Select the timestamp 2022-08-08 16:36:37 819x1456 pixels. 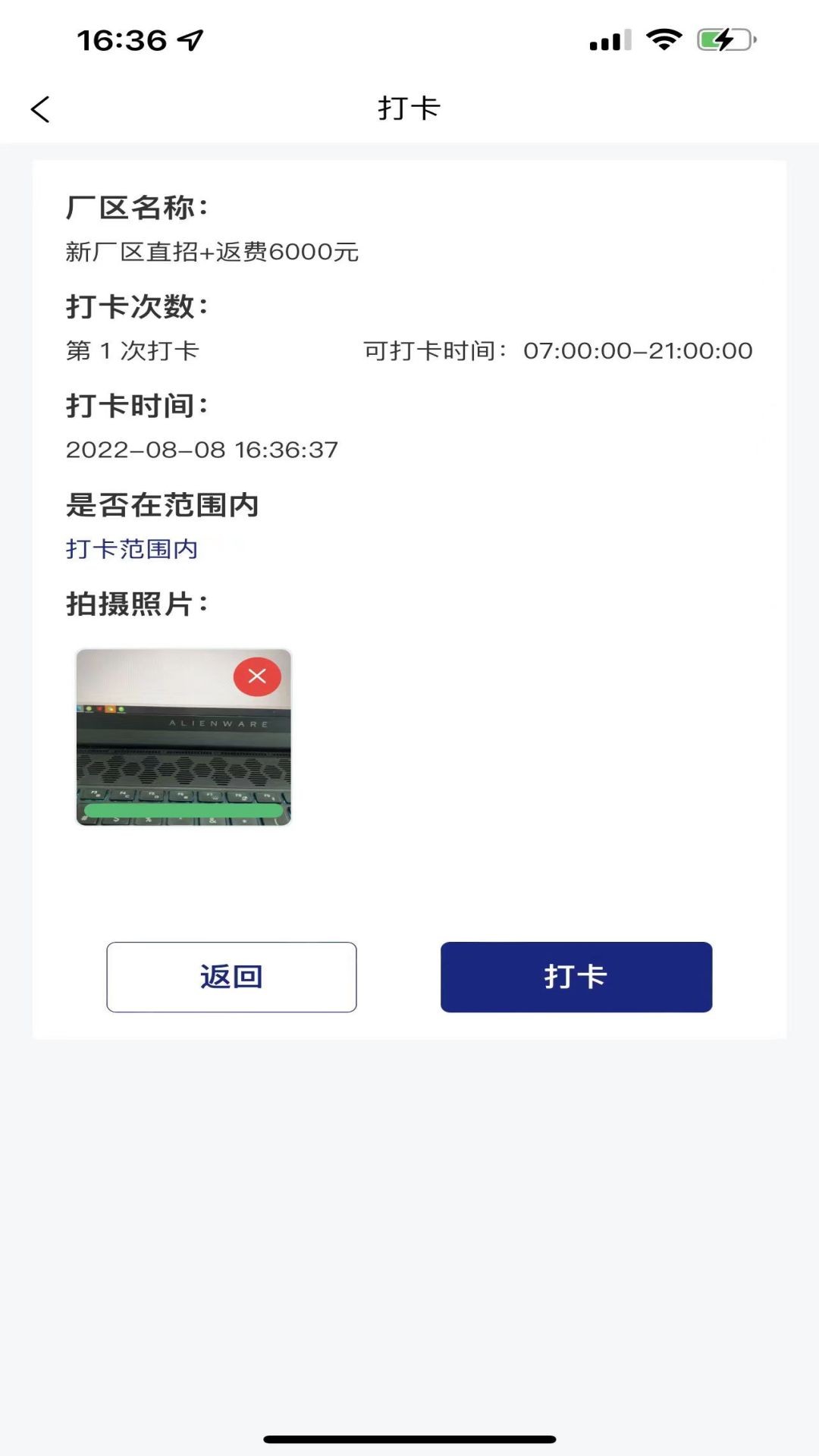[x=202, y=449]
